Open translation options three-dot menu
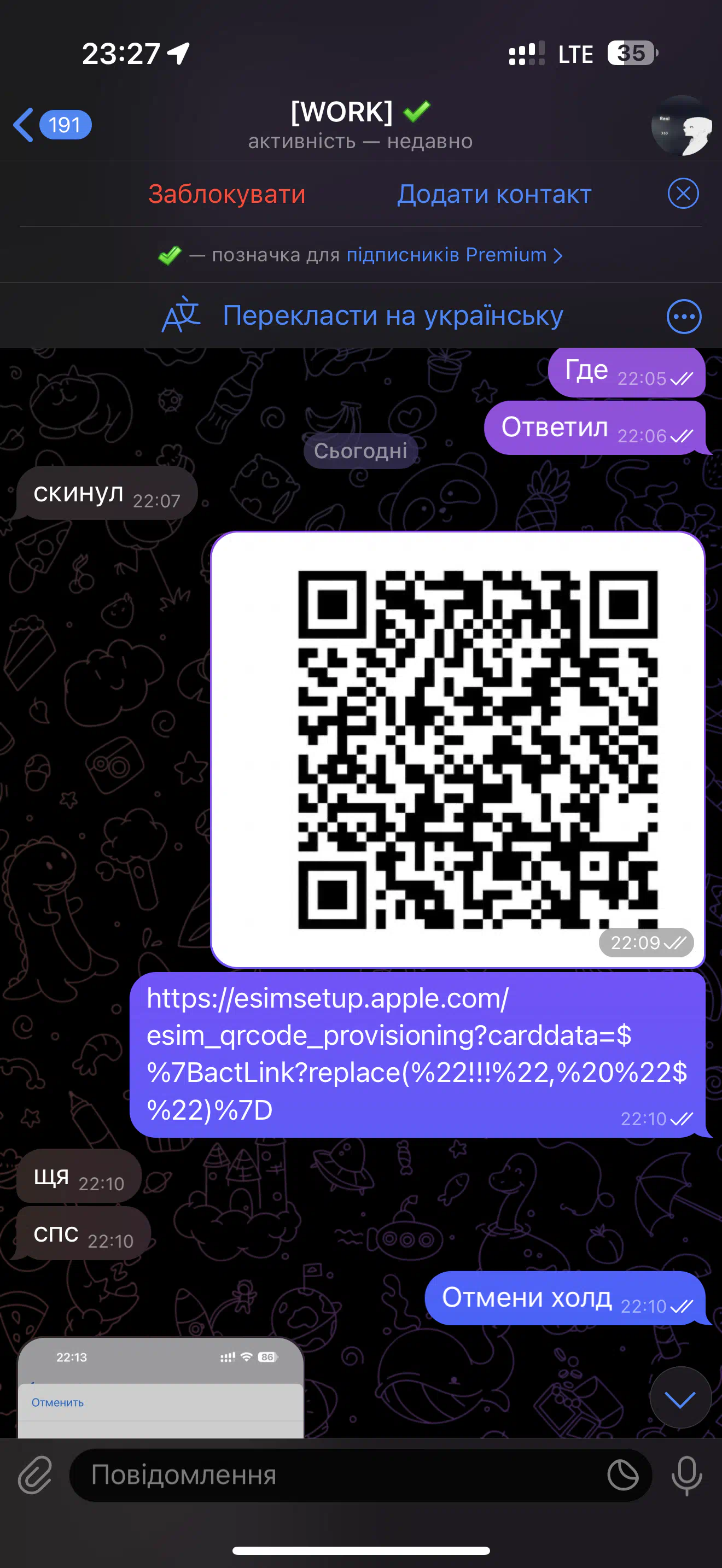Image resolution: width=722 pixels, height=1568 pixels. (x=684, y=317)
